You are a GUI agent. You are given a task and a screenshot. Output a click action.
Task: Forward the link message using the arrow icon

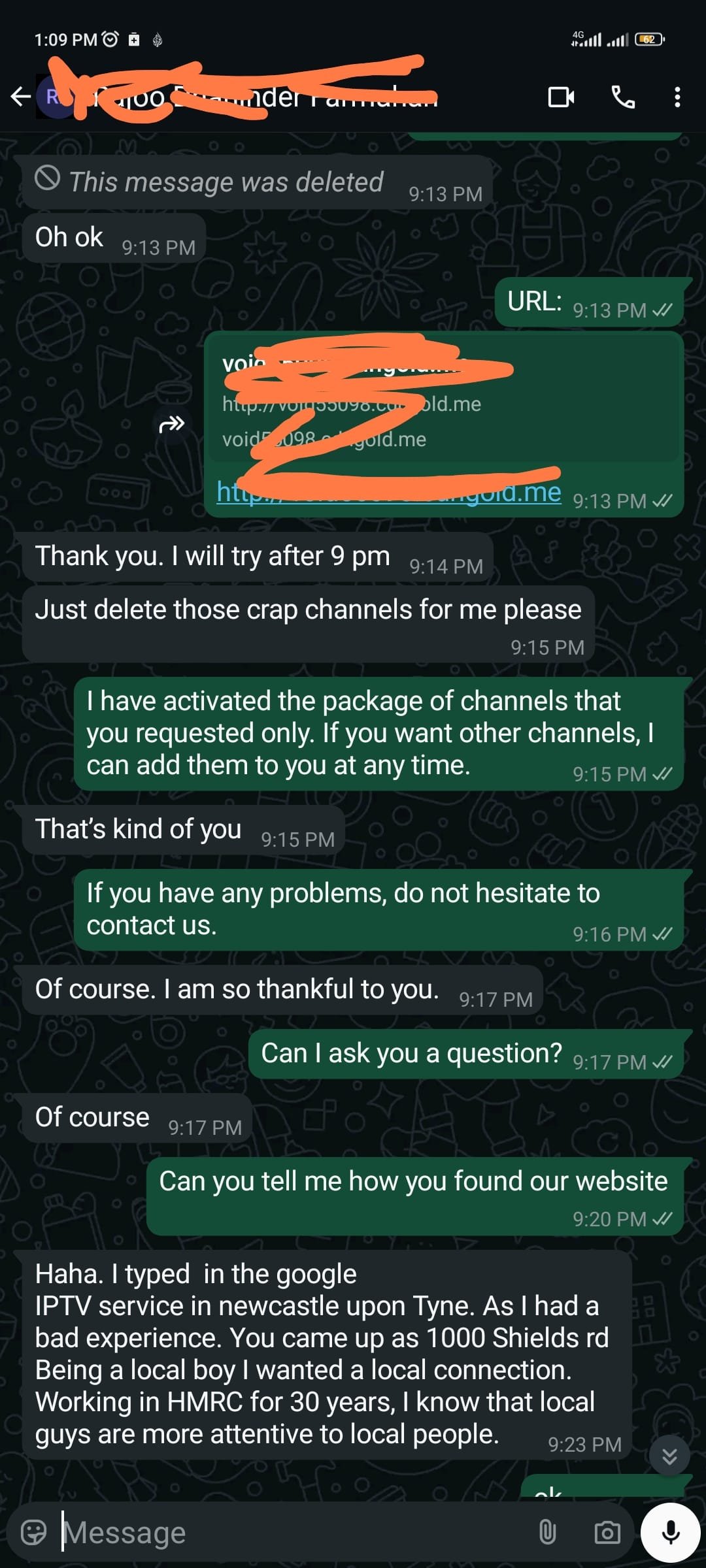pyautogui.click(x=172, y=425)
